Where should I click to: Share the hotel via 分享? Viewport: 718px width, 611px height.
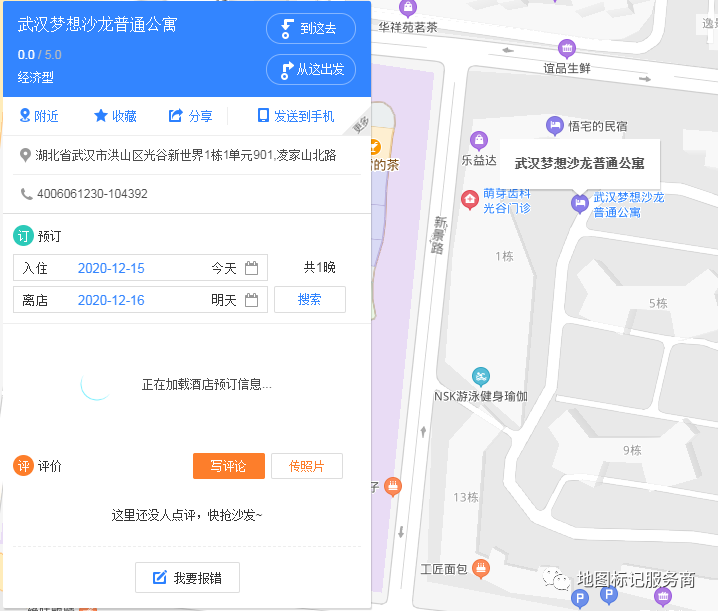[x=191, y=116]
